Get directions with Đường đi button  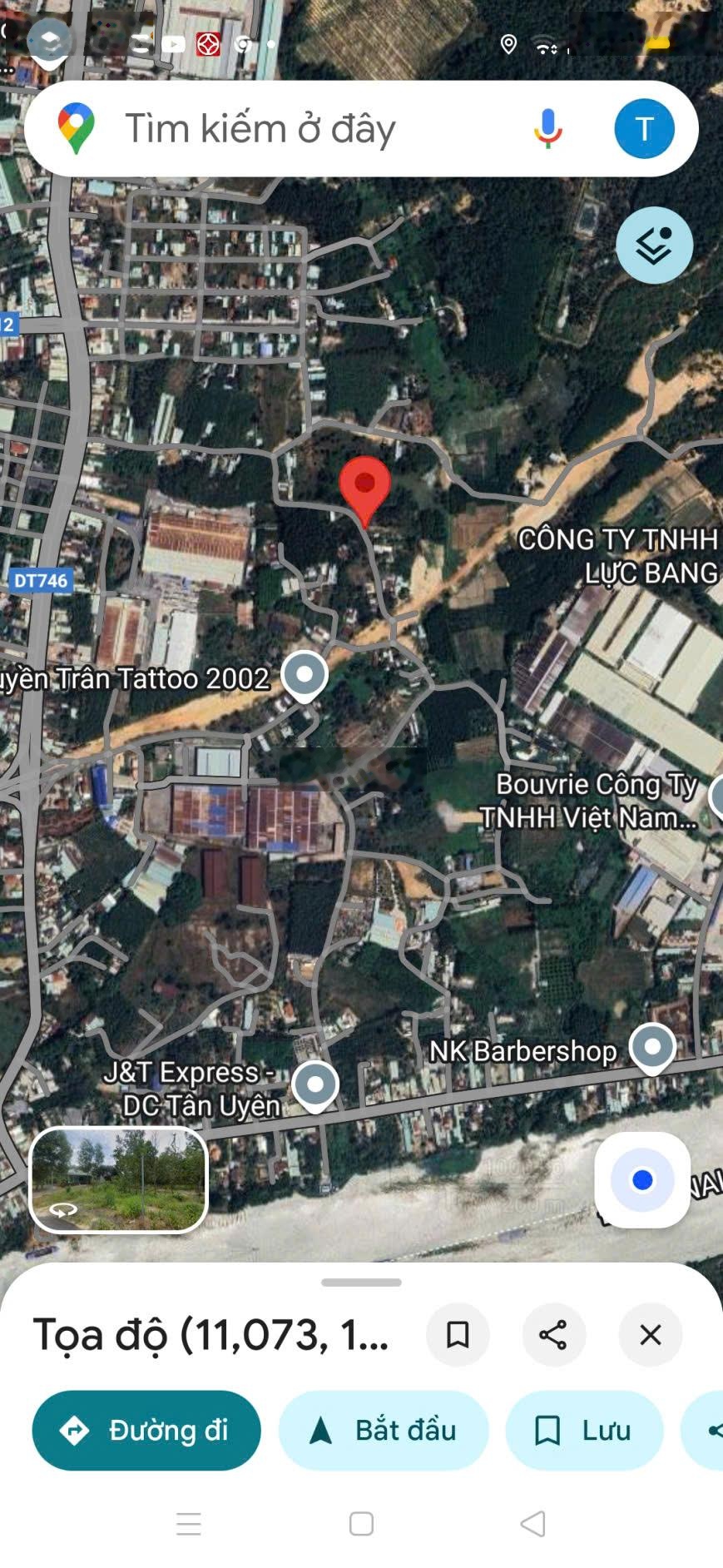(146, 1430)
